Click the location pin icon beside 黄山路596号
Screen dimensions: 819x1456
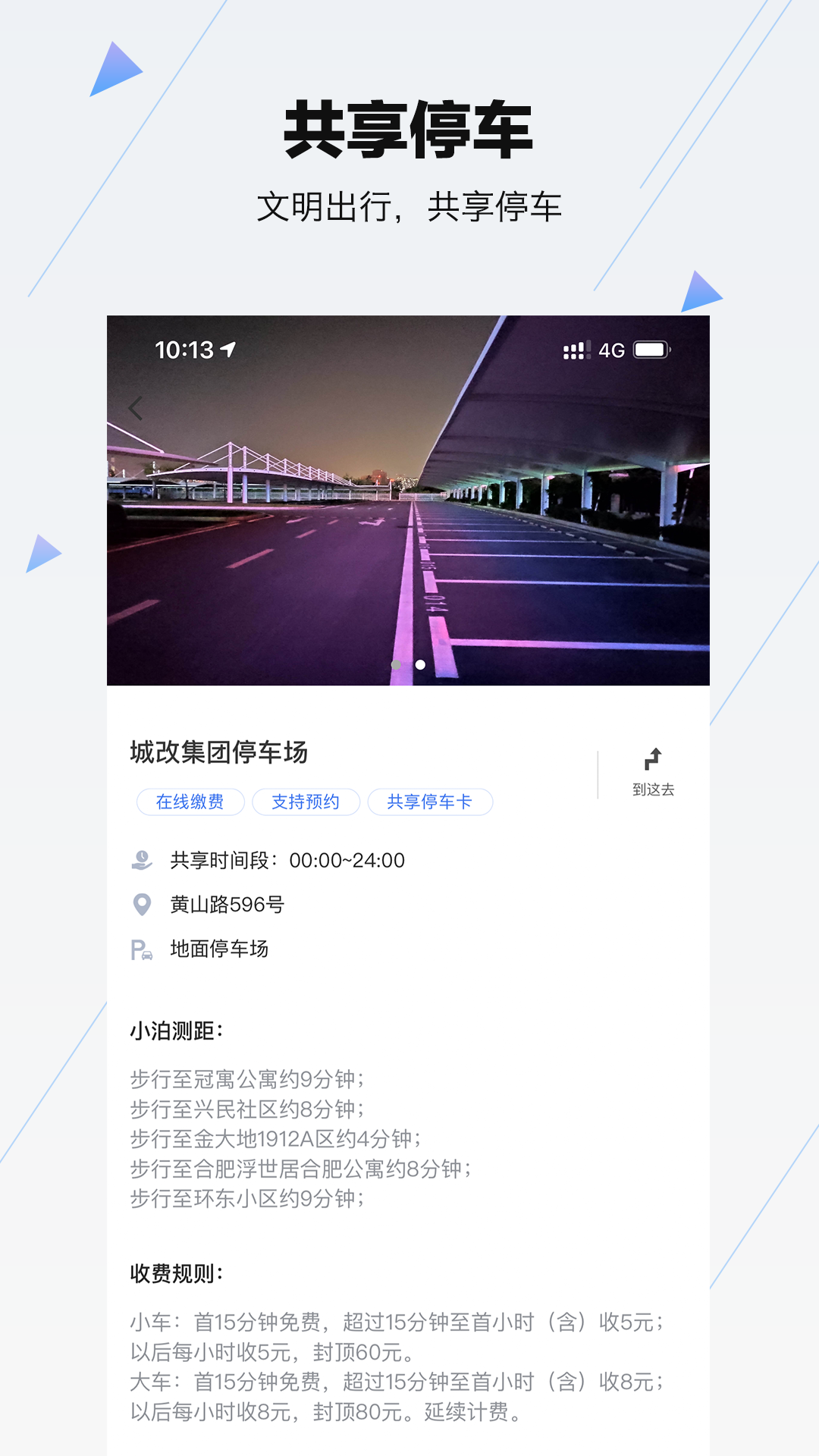click(x=142, y=904)
